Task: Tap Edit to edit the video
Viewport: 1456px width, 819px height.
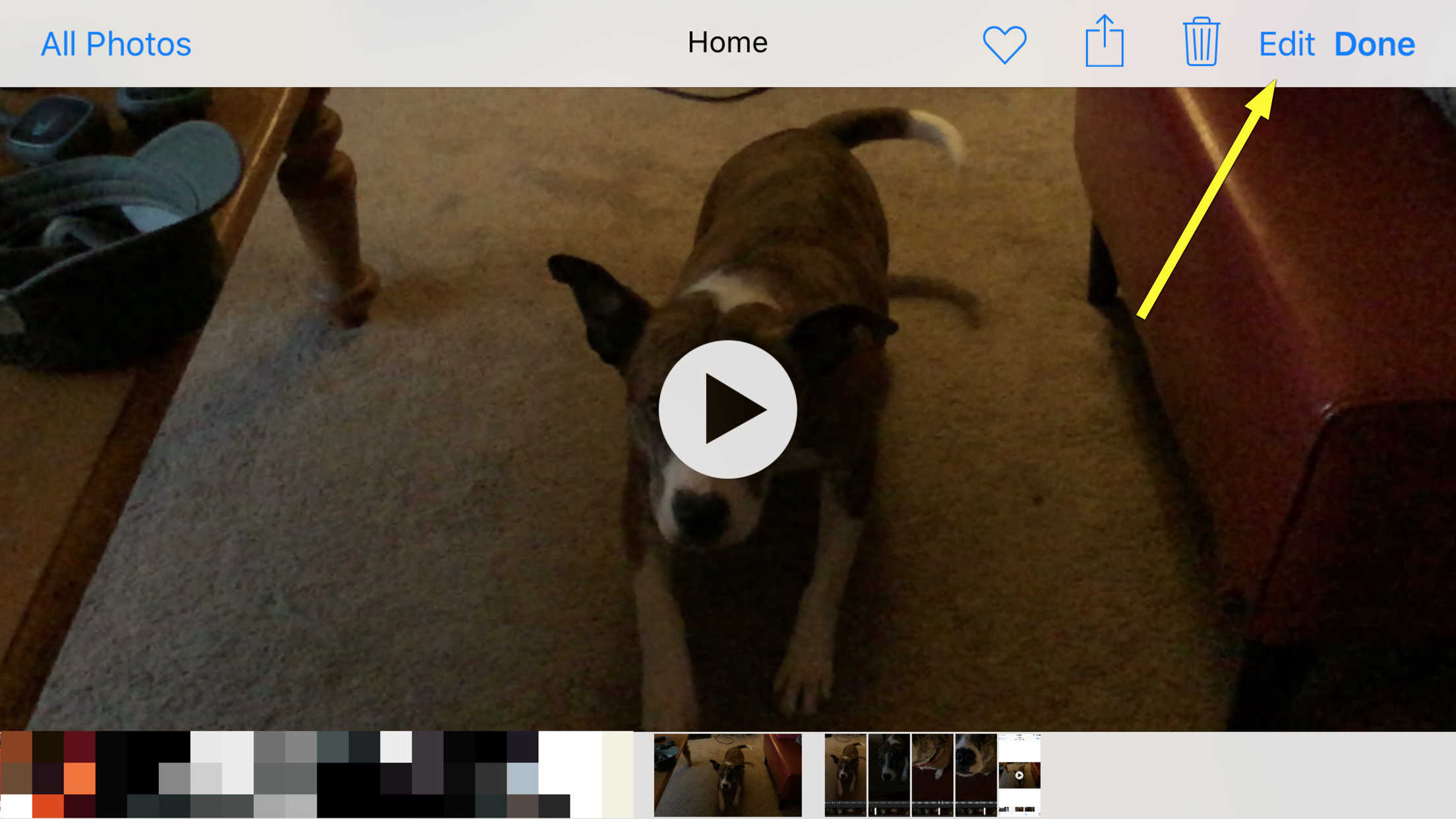Action: point(1286,44)
